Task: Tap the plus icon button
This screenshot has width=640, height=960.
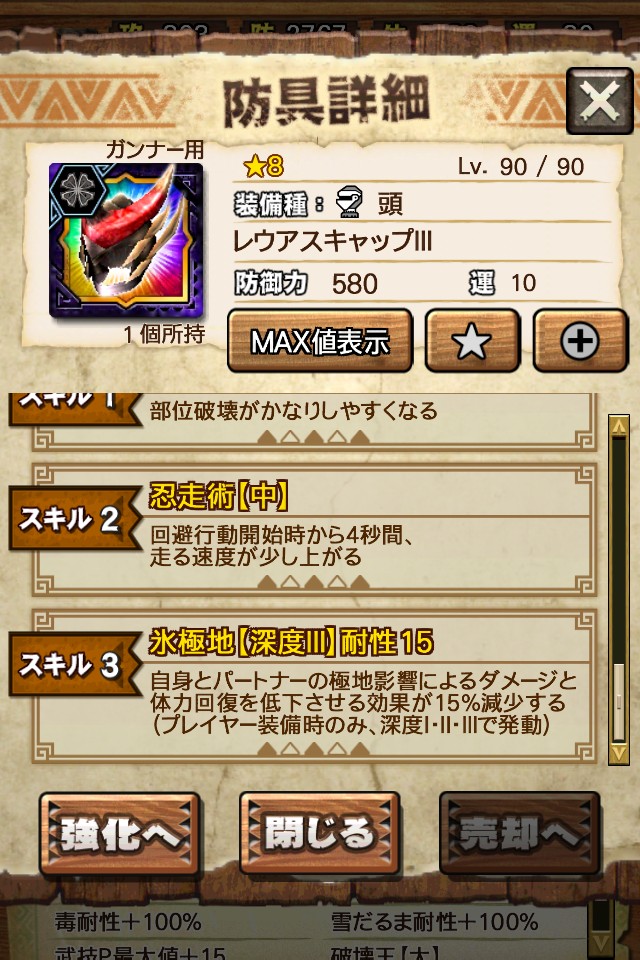Action: tap(579, 341)
